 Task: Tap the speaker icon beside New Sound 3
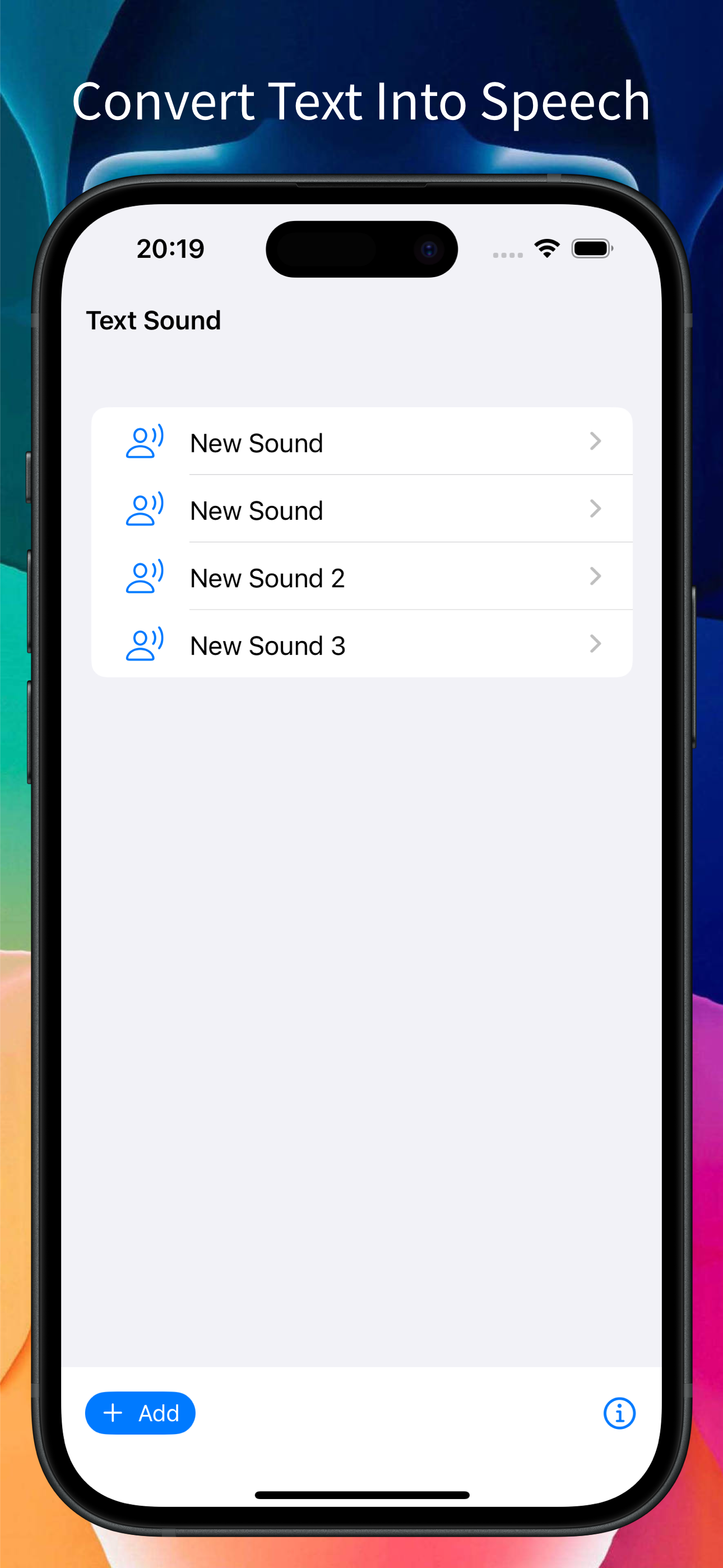click(145, 644)
